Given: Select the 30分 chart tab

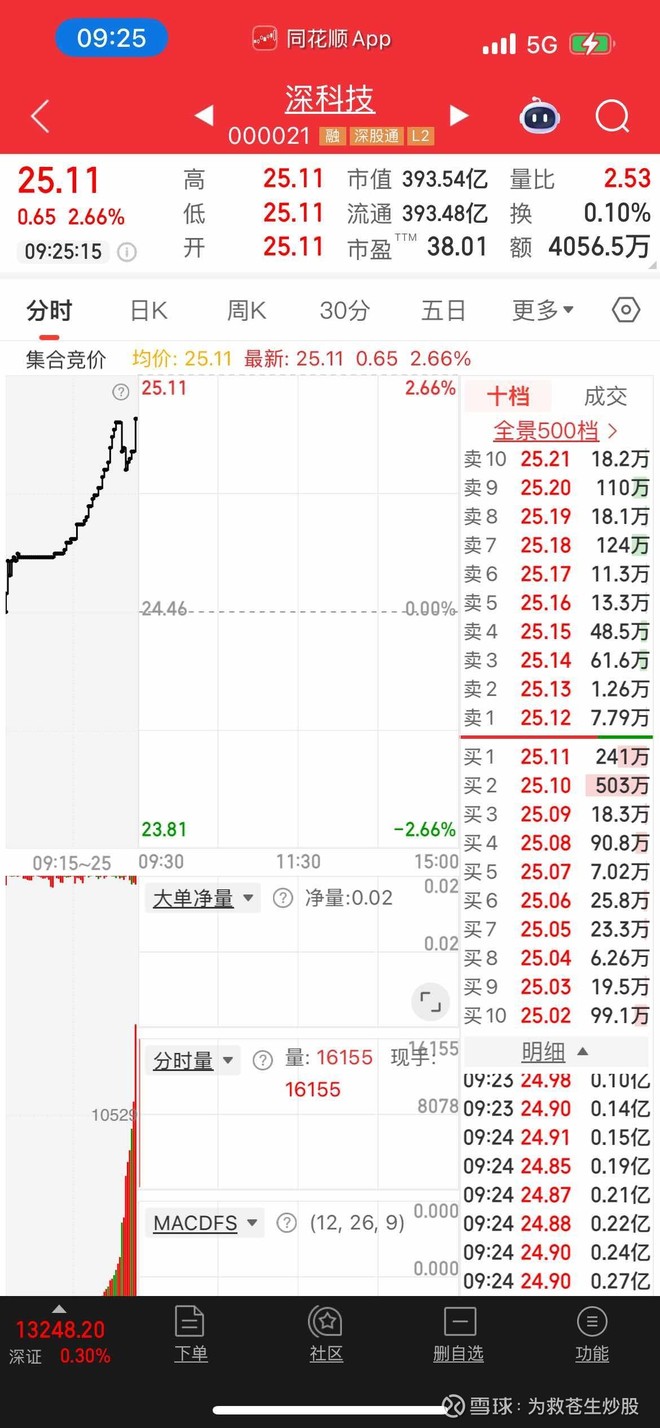Looking at the screenshot, I should click(x=344, y=311).
